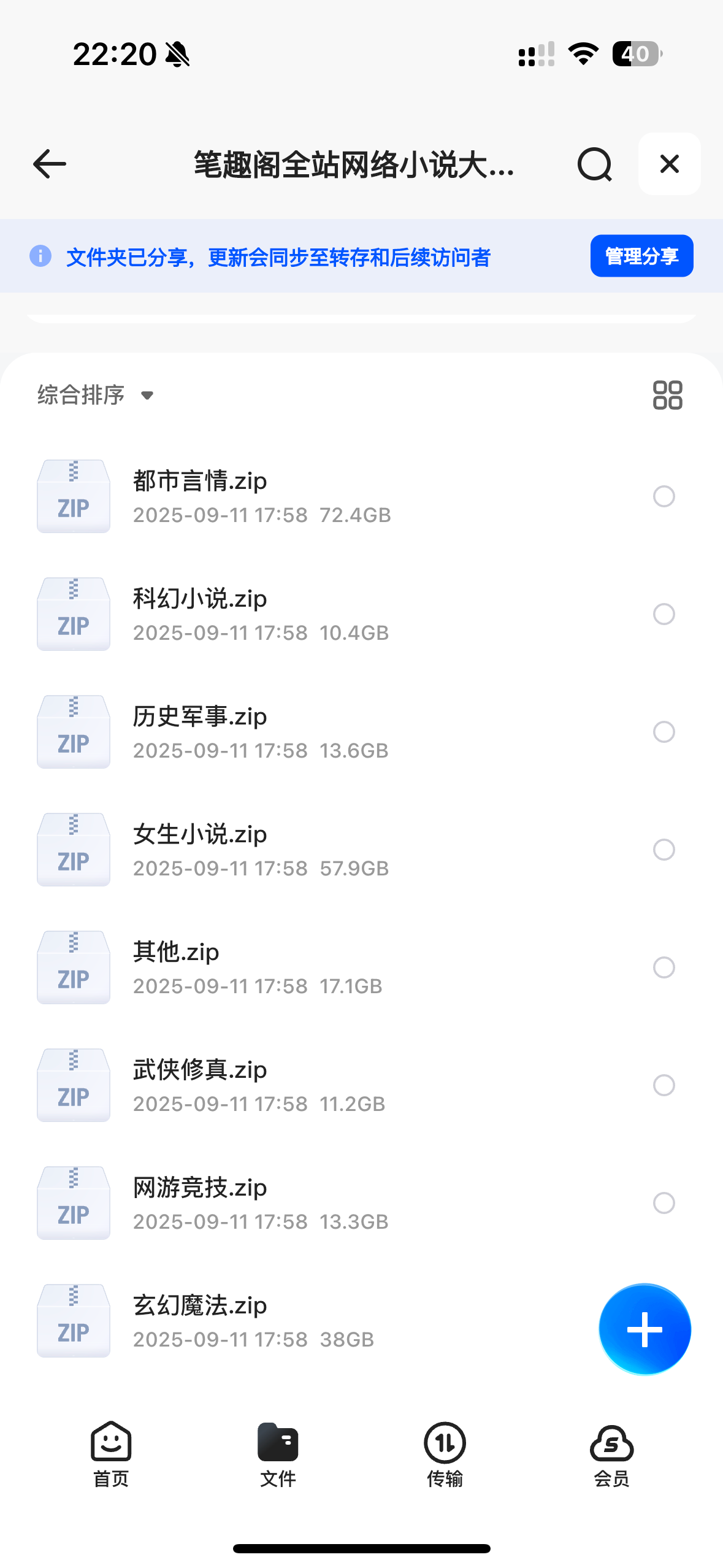Viewport: 723px width, 1568px height.
Task: Search within this shared folder
Action: pos(594,164)
